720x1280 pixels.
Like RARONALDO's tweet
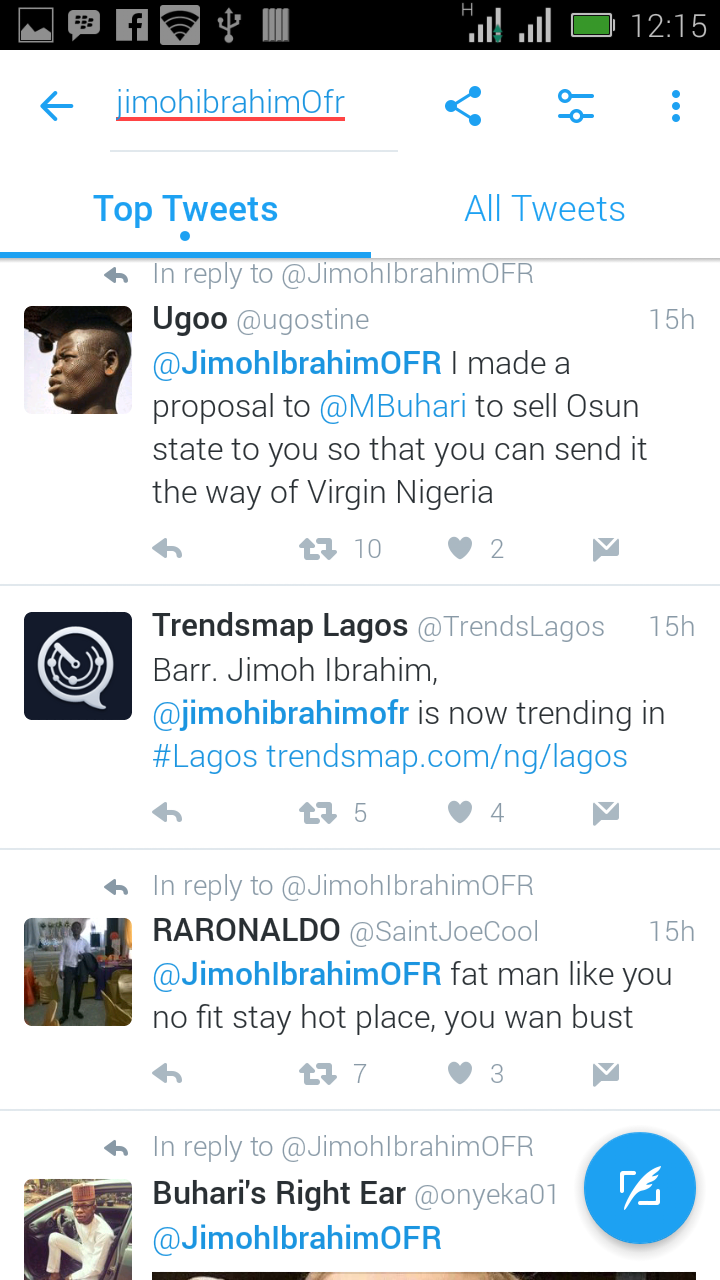point(460,1074)
